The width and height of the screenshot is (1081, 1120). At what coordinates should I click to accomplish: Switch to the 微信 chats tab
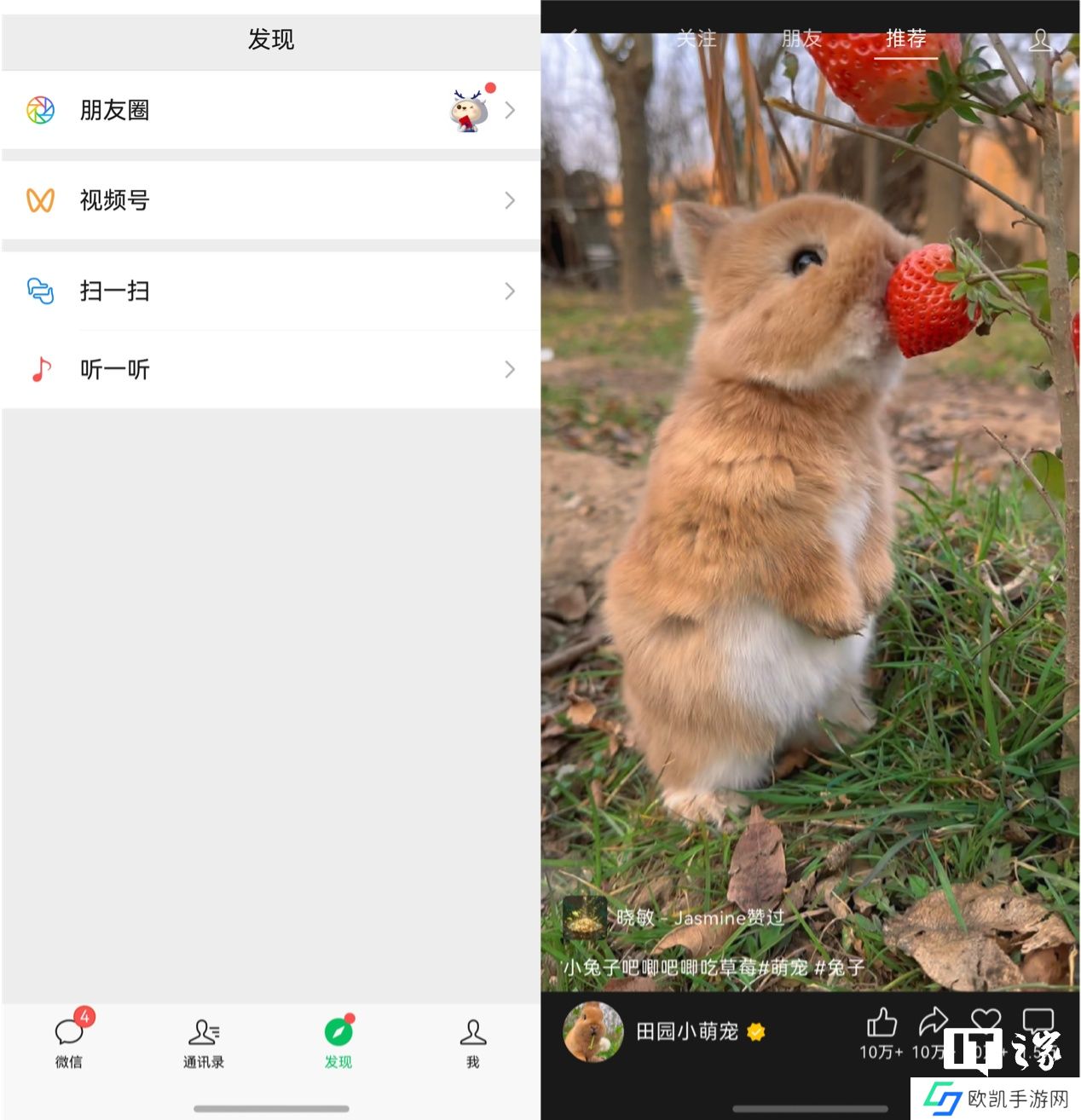pos(69,1042)
